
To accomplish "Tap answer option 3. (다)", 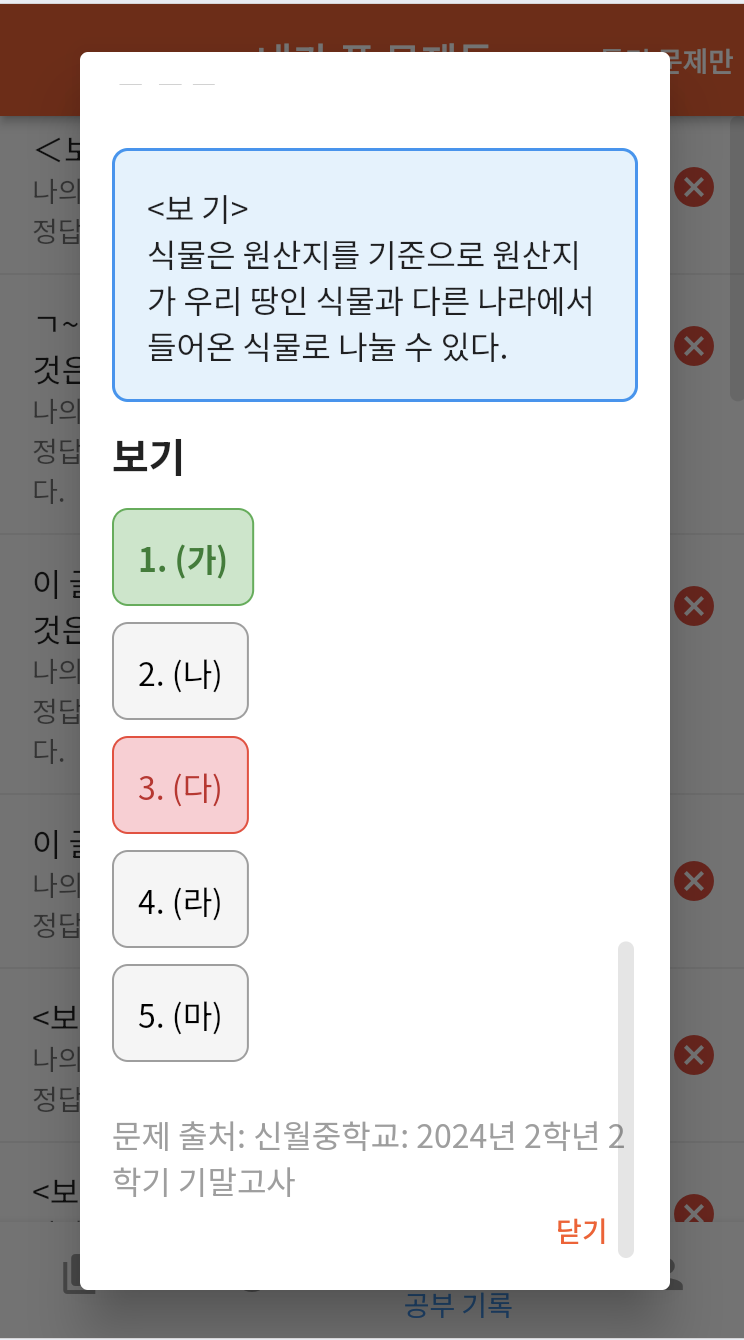I will coord(180,785).
